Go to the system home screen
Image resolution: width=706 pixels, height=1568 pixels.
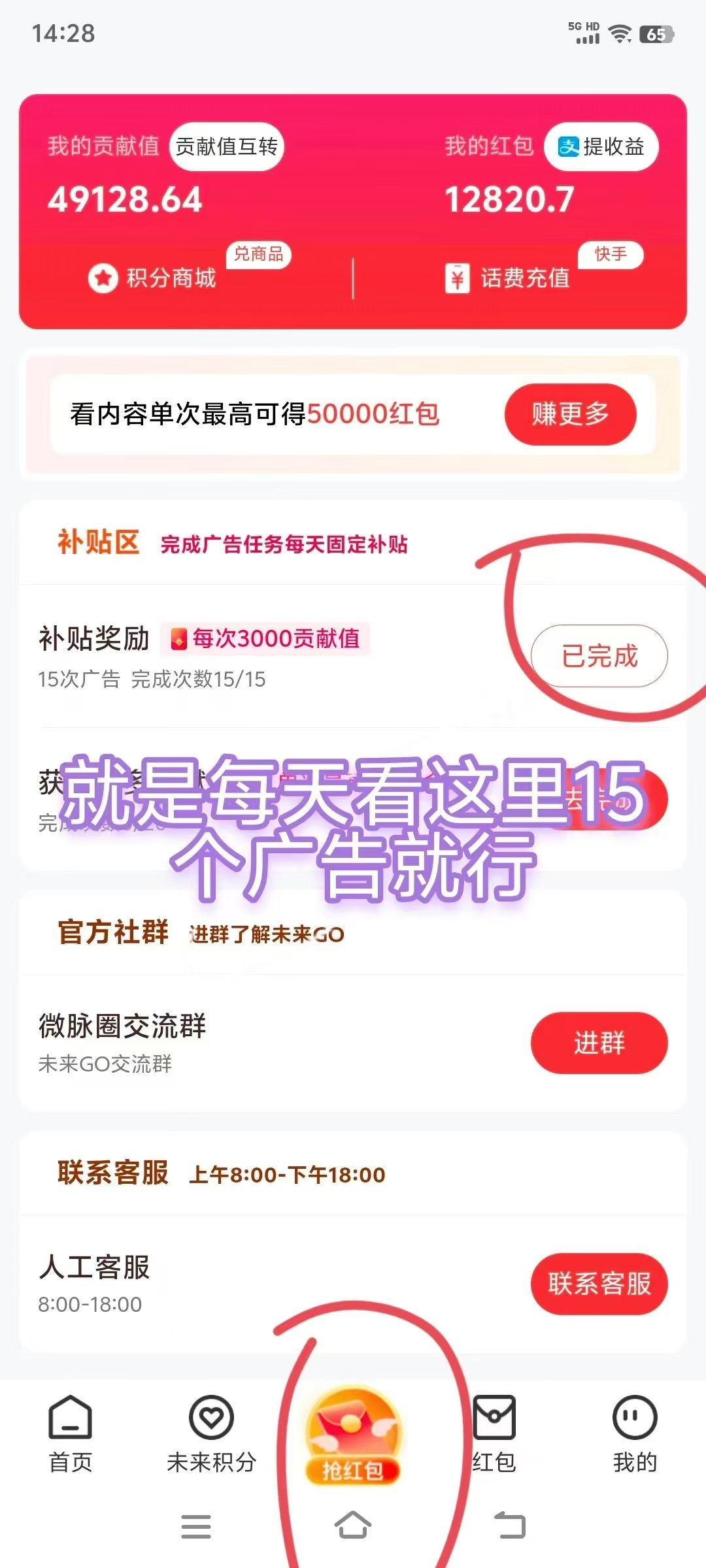point(353,1526)
